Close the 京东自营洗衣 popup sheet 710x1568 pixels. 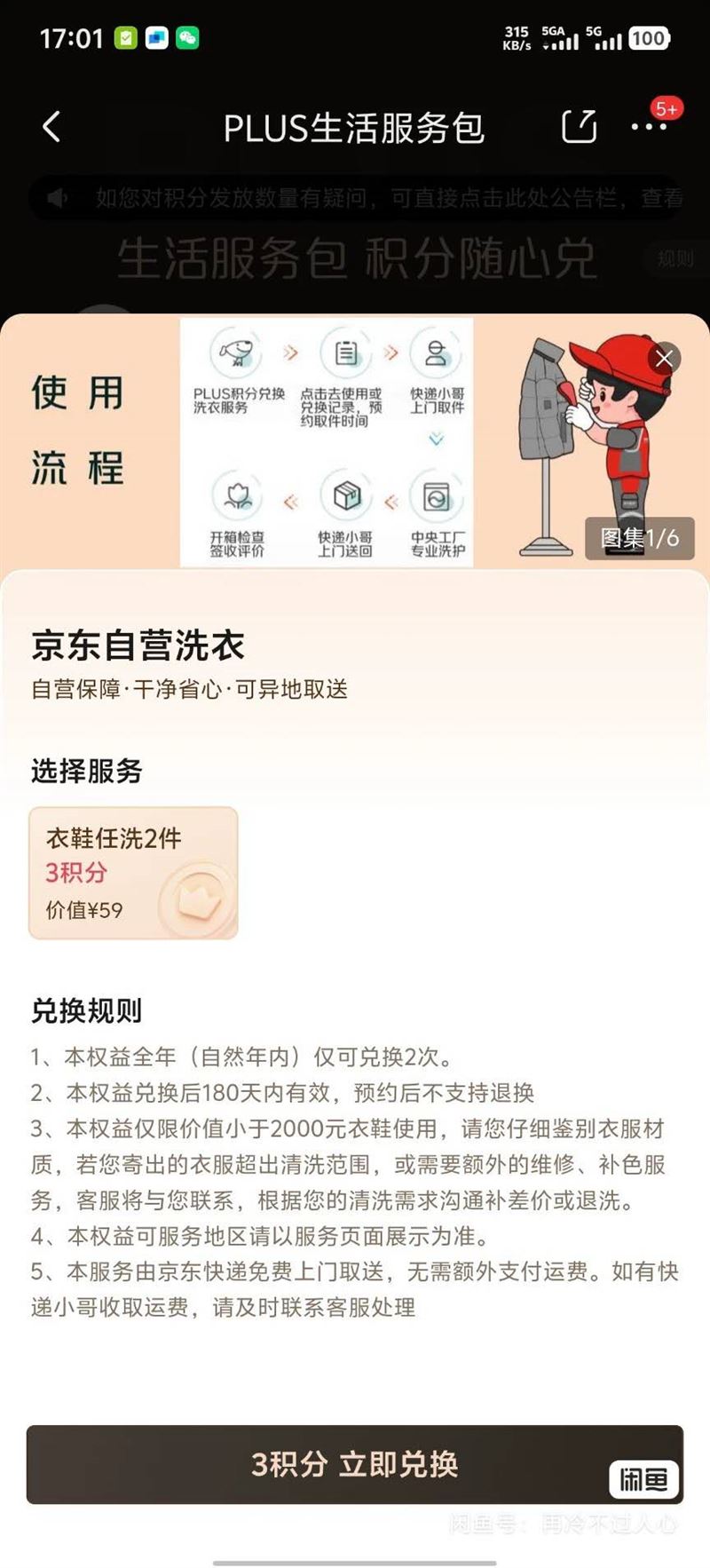664,359
